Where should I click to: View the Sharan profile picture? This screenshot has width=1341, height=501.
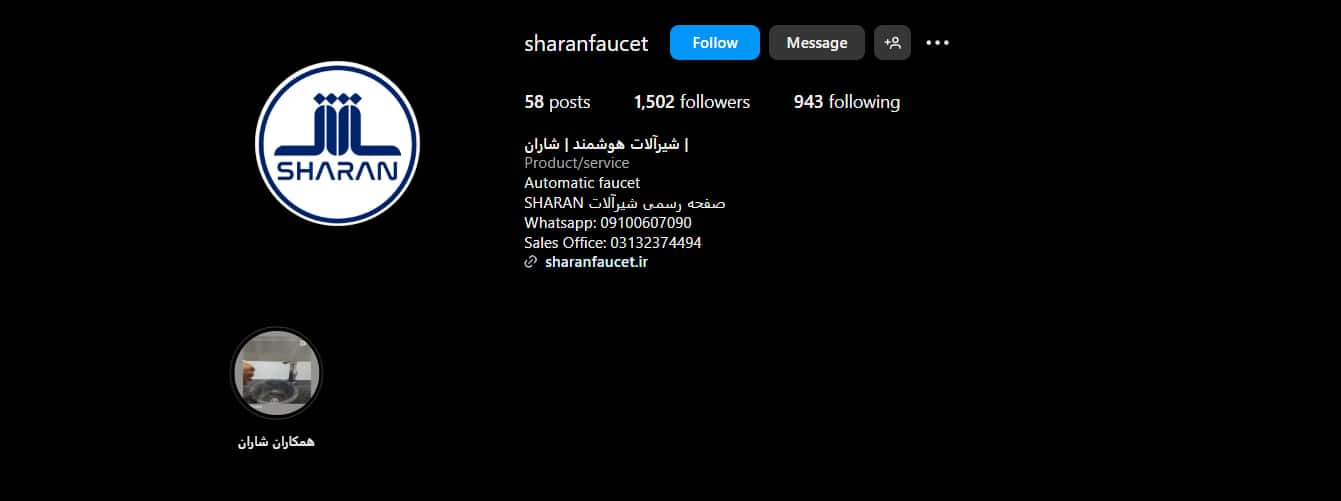337,144
